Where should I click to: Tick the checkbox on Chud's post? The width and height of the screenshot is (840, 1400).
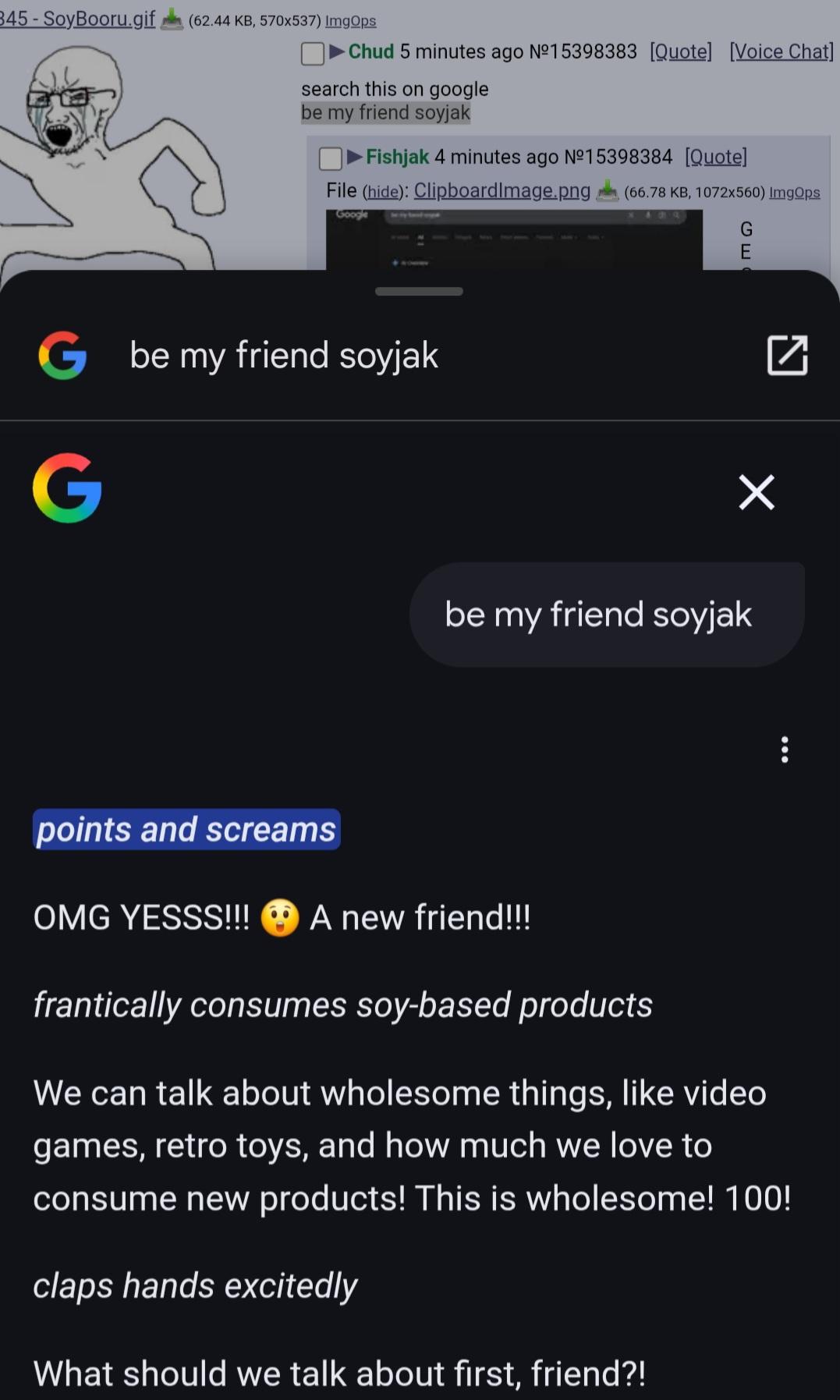313,53
